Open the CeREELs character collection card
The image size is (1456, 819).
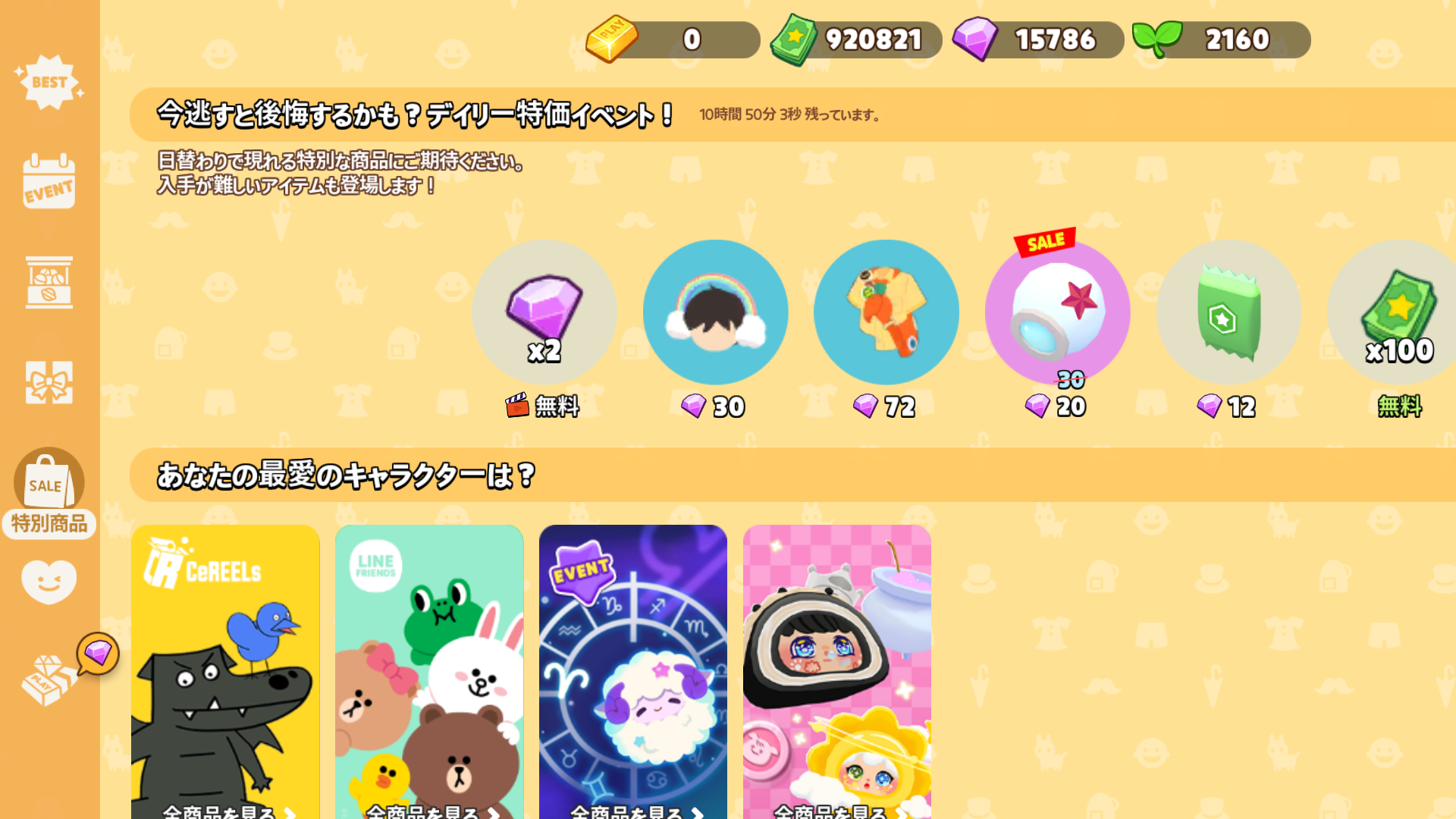pyautogui.click(x=225, y=671)
